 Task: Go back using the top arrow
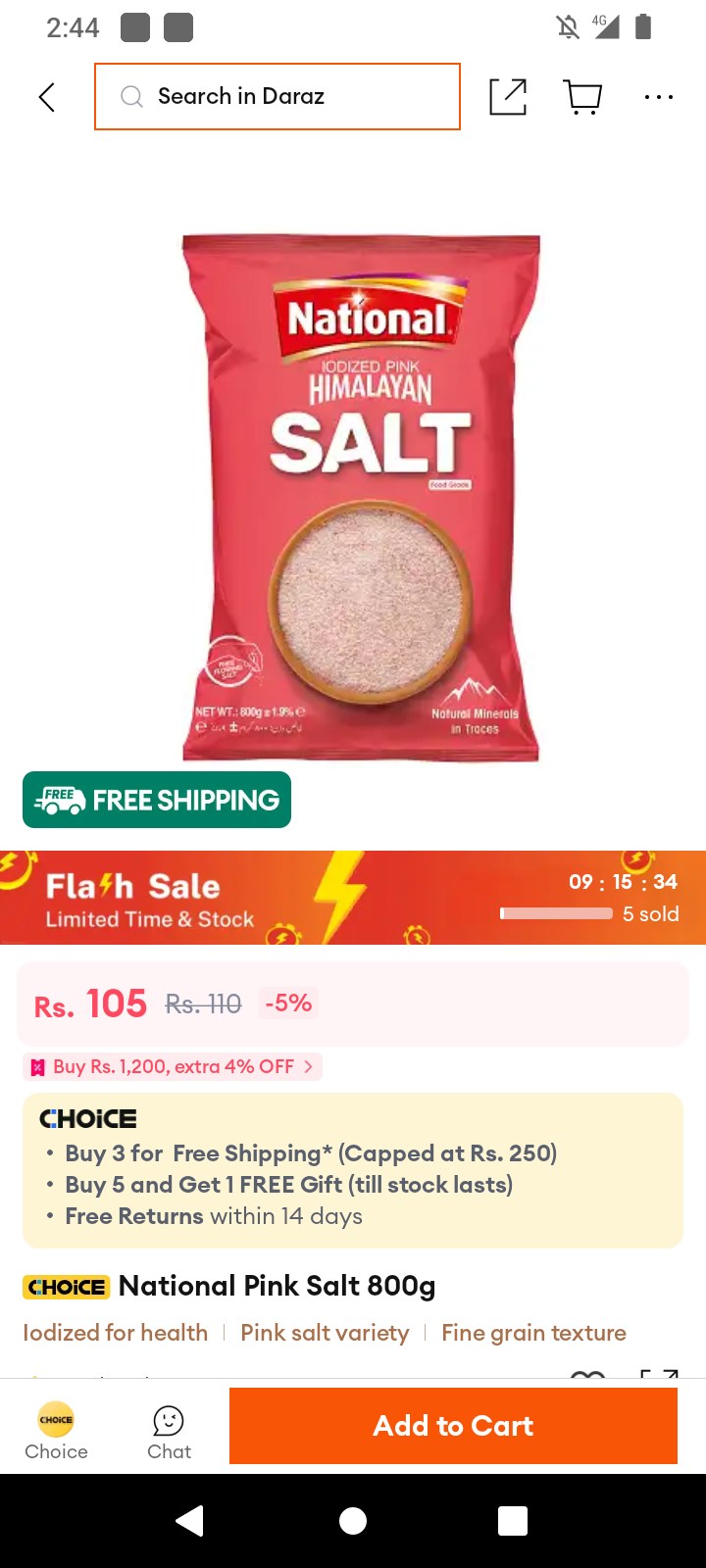tap(46, 97)
